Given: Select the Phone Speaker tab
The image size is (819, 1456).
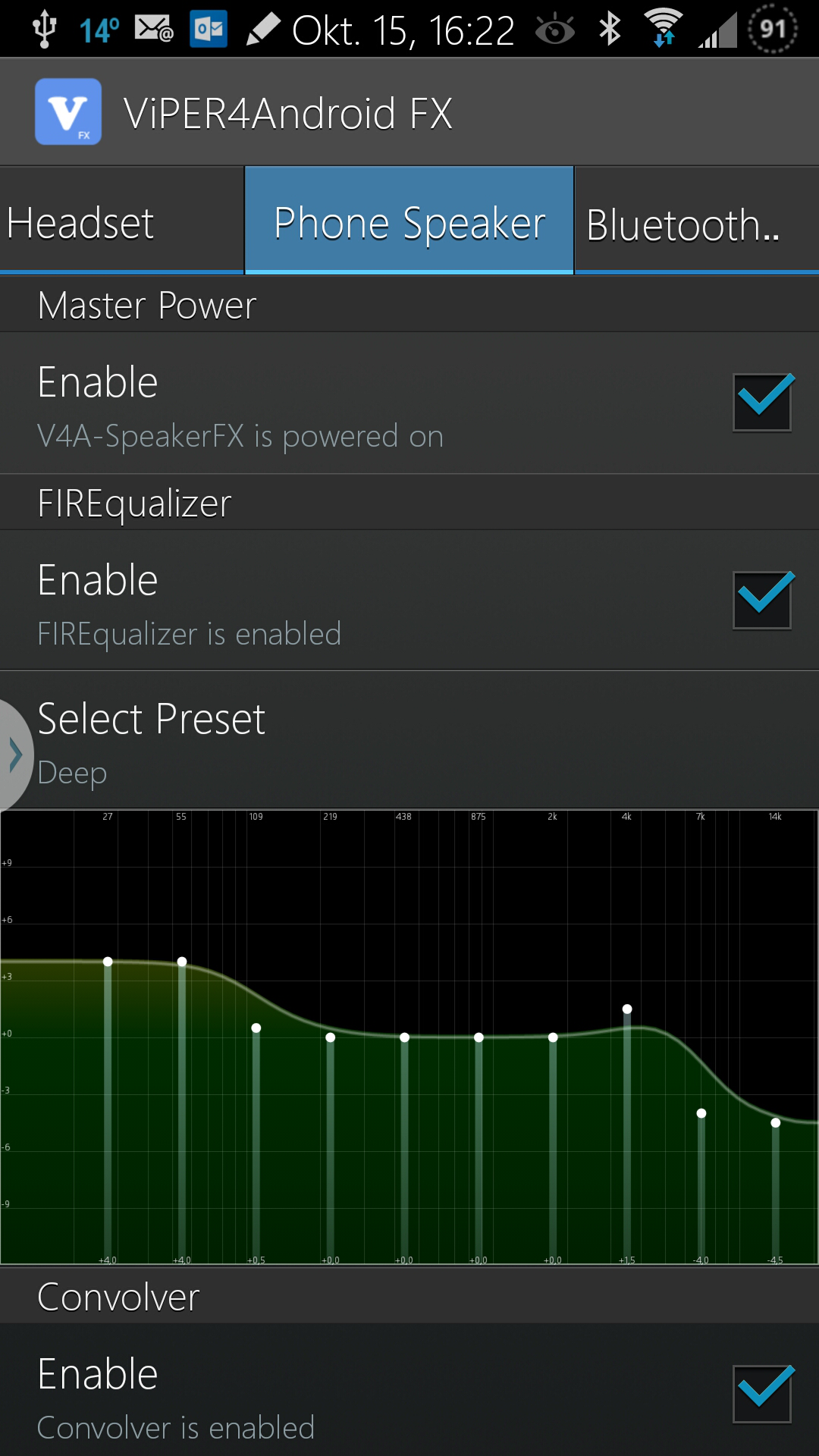Looking at the screenshot, I should click(x=409, y=221).
